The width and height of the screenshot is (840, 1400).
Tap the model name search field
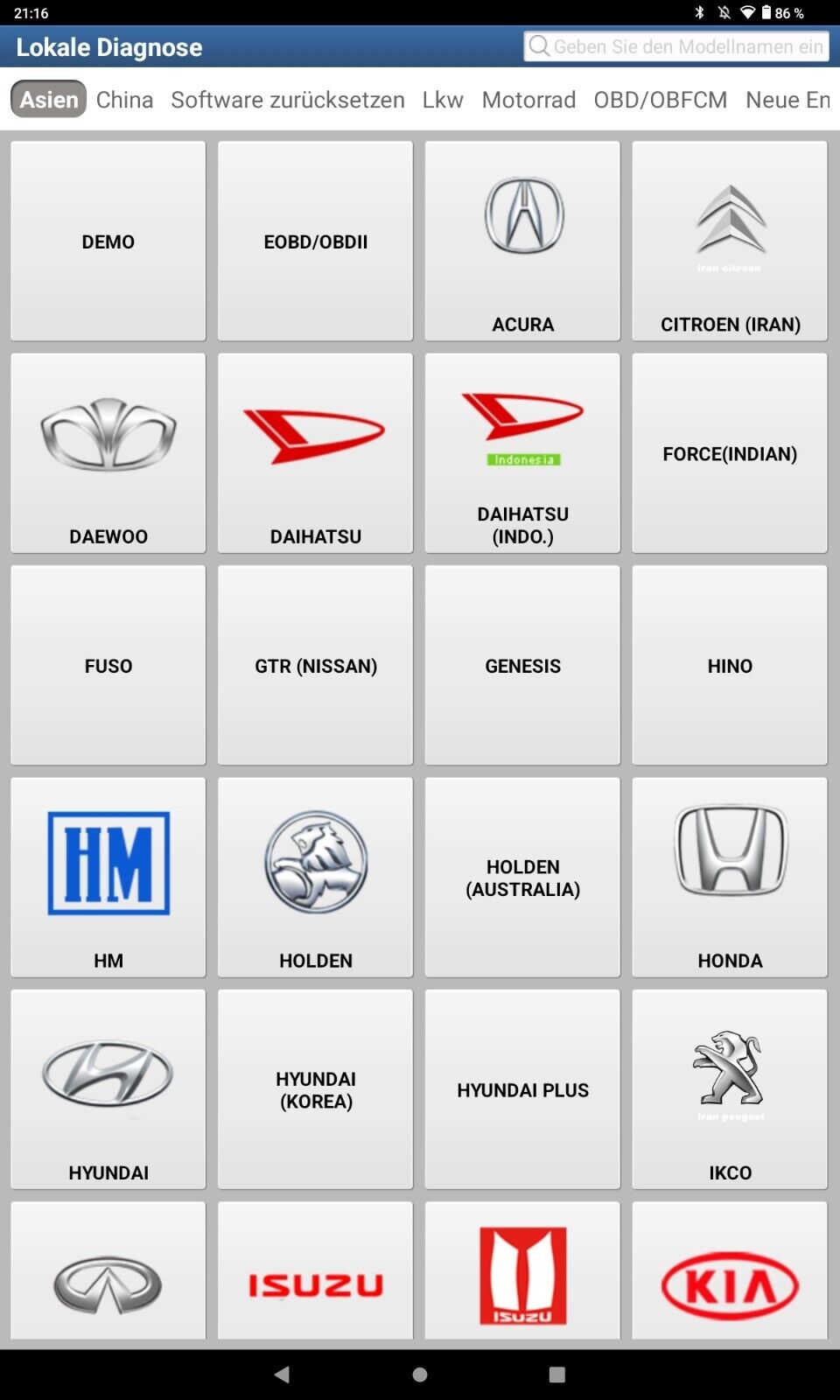(x=675, y=46)
